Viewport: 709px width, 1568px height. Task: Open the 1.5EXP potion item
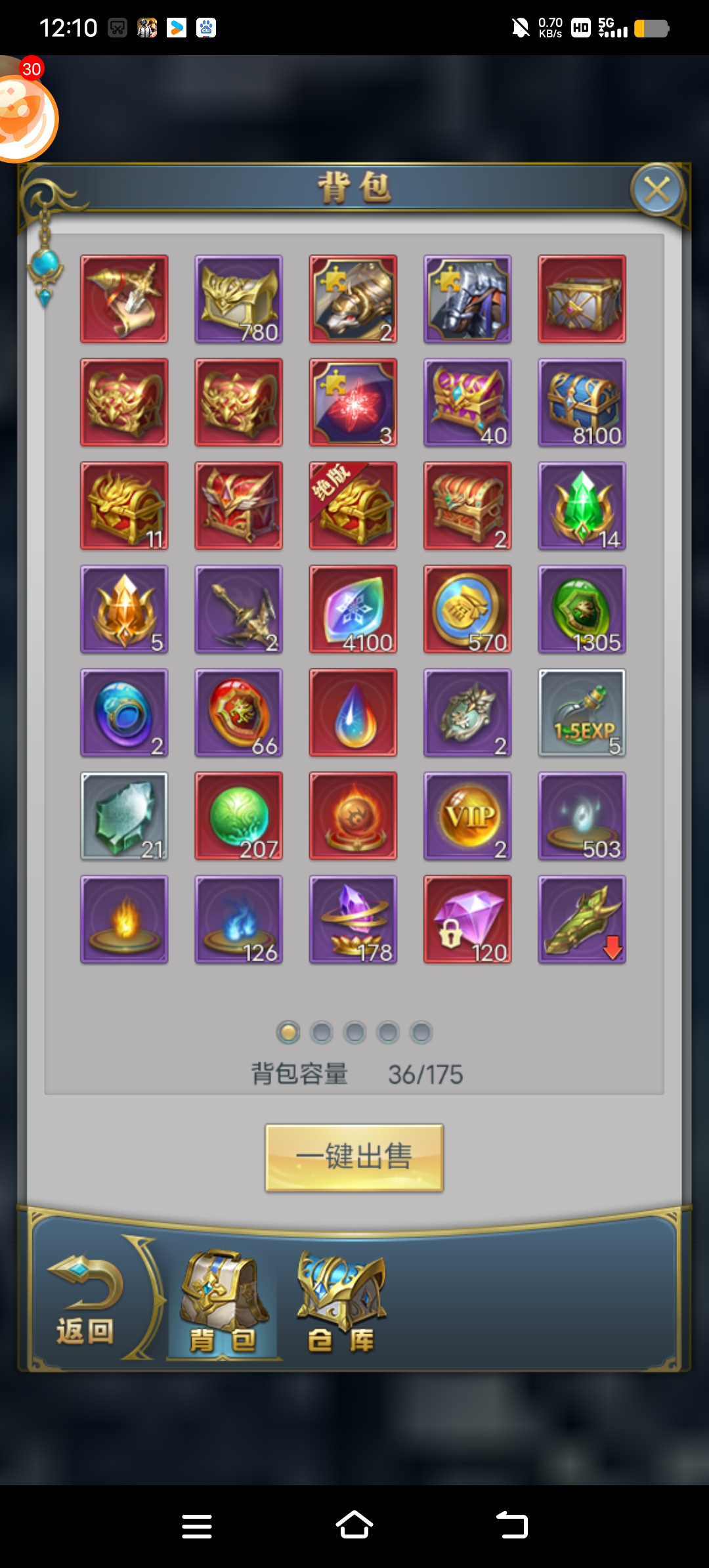pyautogui.click(x=582, y=713)
